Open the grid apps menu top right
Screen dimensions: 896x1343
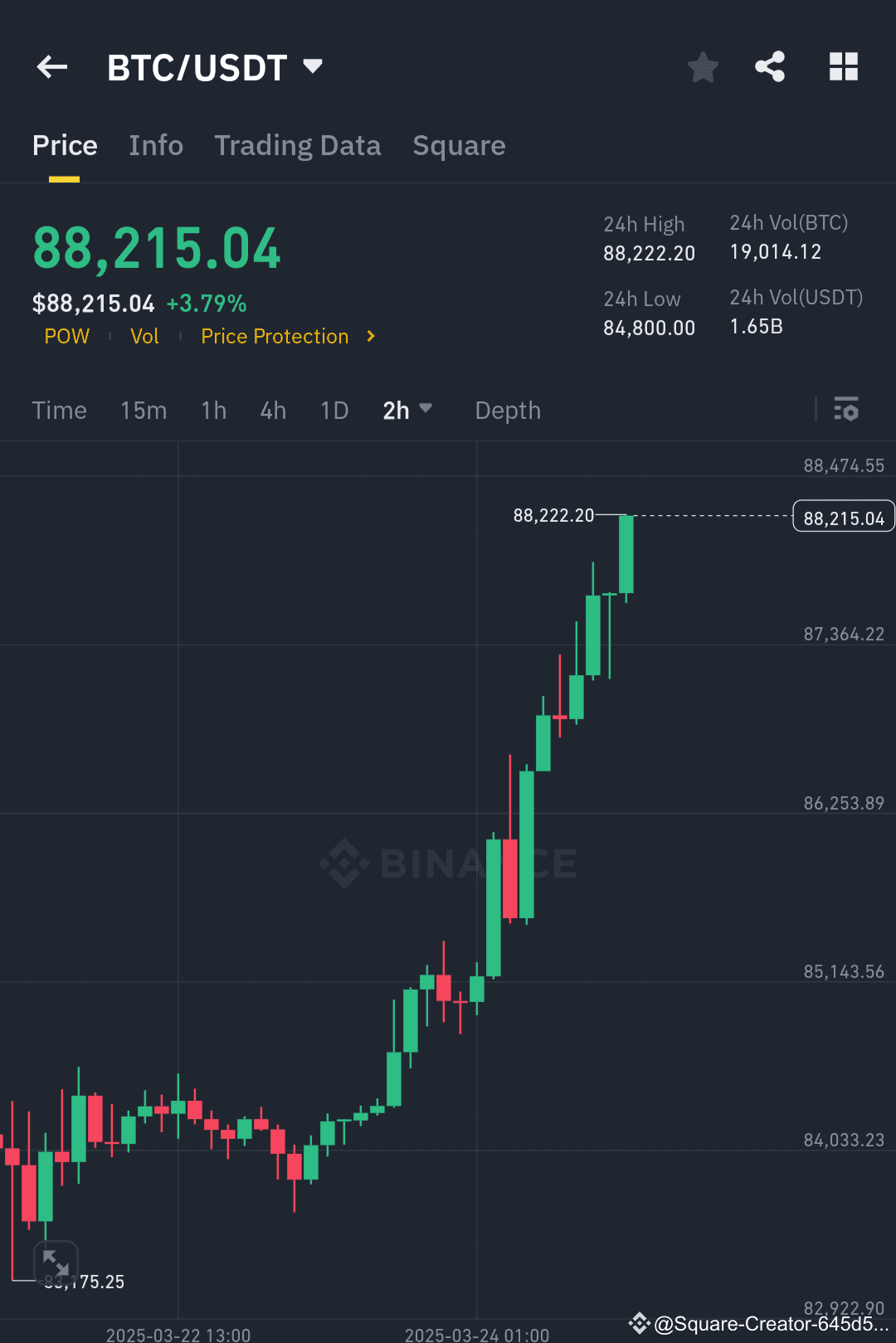click(x=844, y=66)
